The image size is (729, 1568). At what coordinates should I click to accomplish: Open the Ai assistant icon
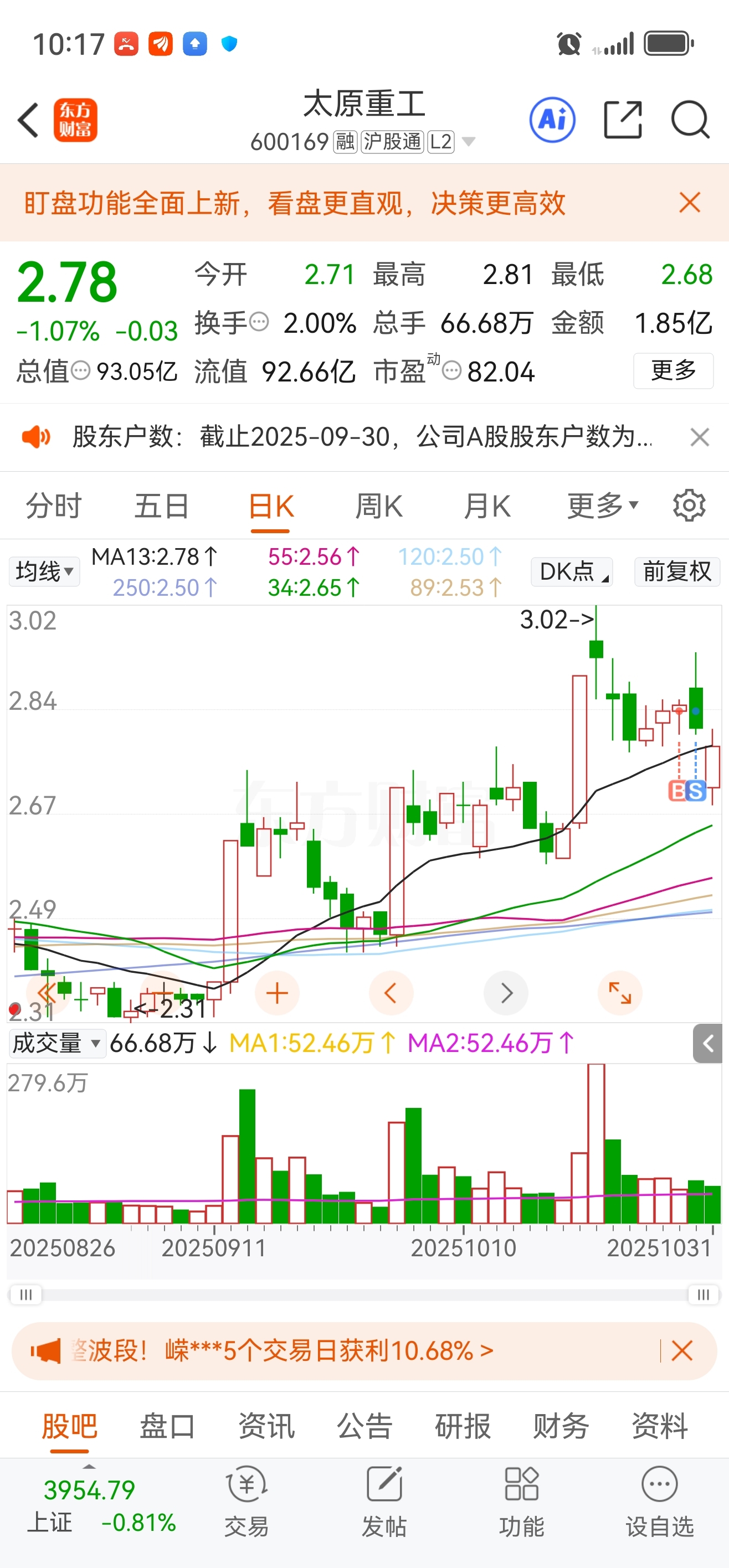[552, 120]
